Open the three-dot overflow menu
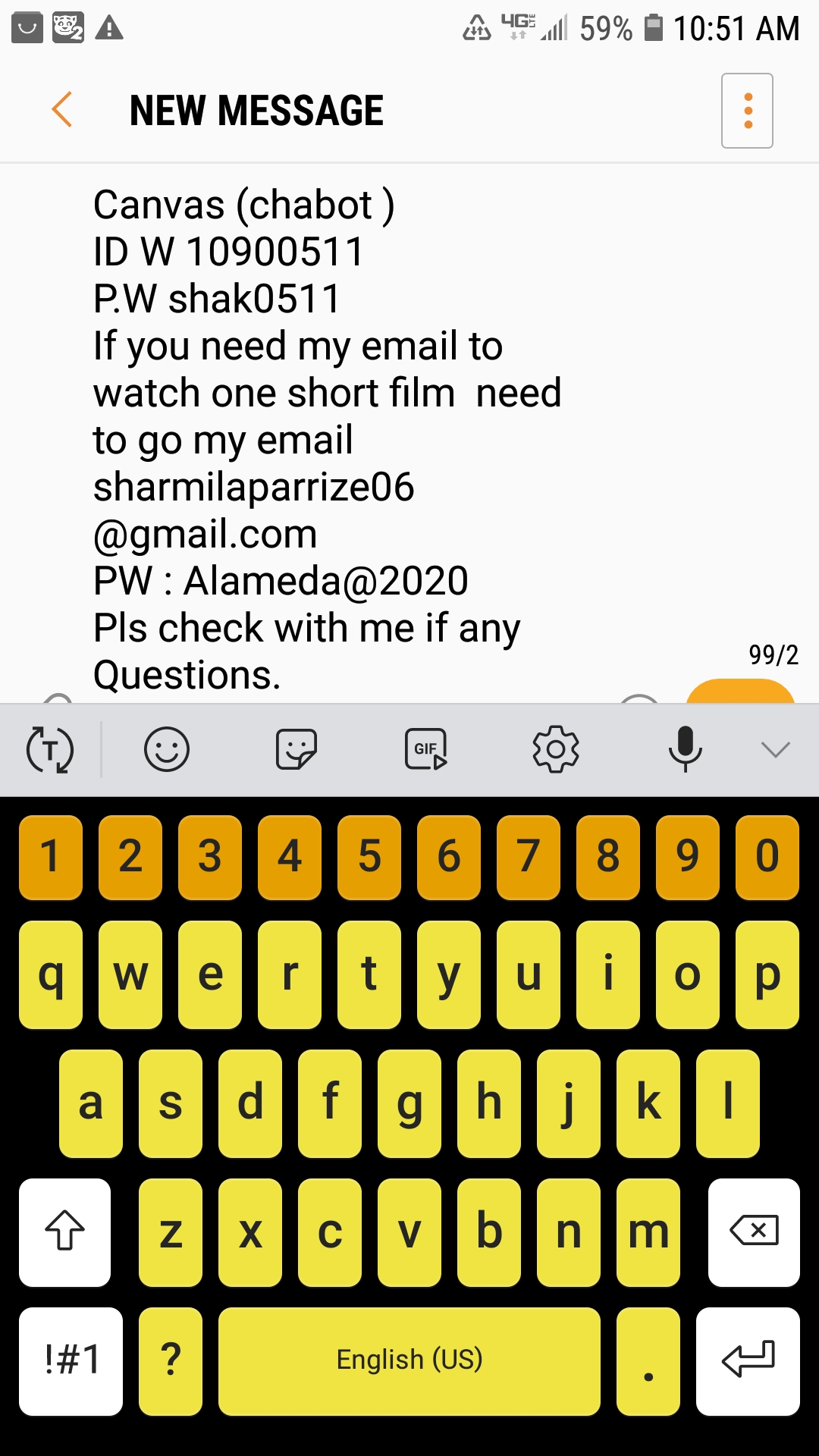This screenshot has height=1456, width=819. tap(747, 111)
